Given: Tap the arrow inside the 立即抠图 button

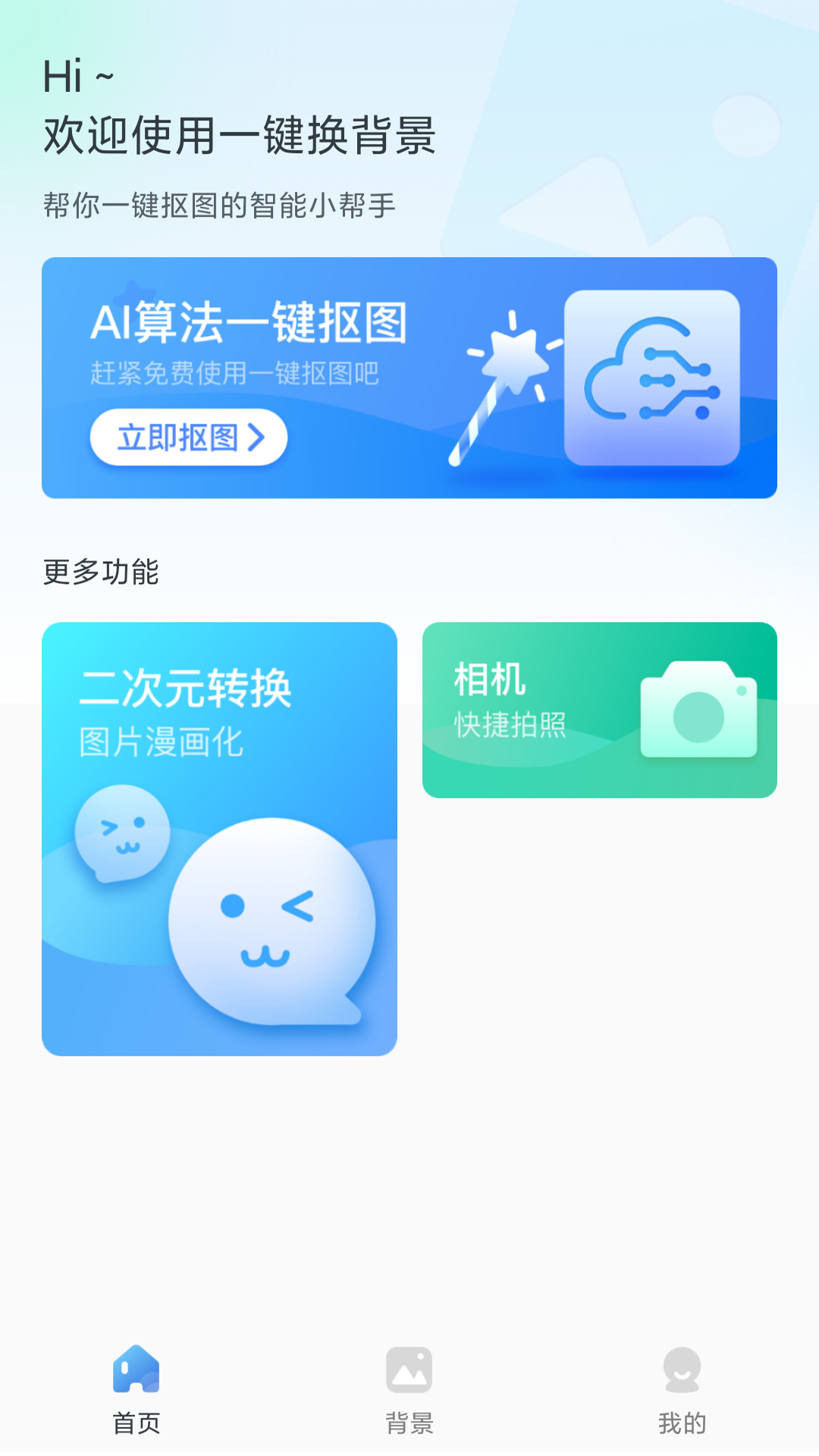Looking at the screenshot, I should pyautogui.click(x=259, y=436).
